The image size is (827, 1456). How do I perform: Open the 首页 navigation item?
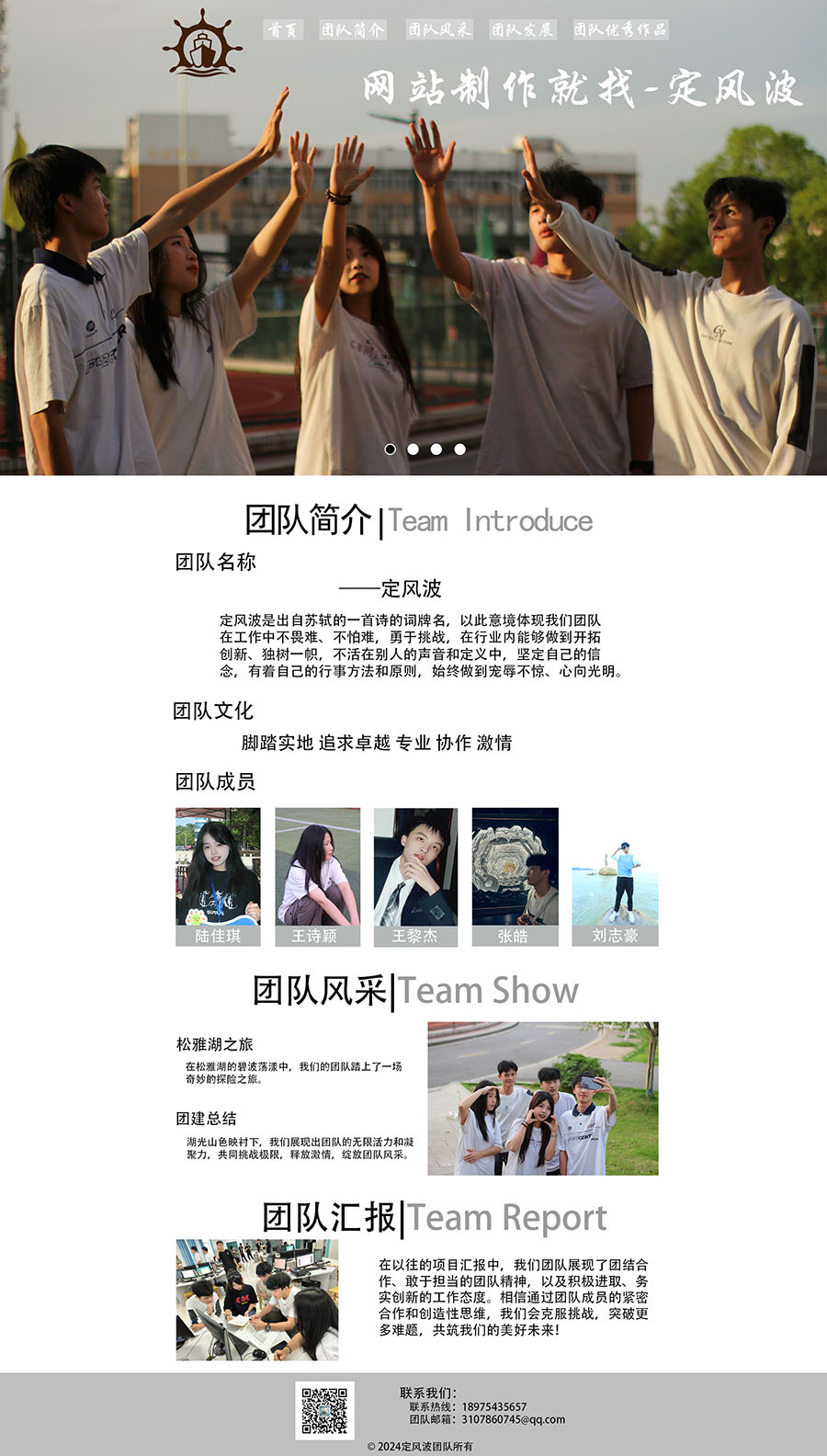pyautogui.click(x=283, y=30)
